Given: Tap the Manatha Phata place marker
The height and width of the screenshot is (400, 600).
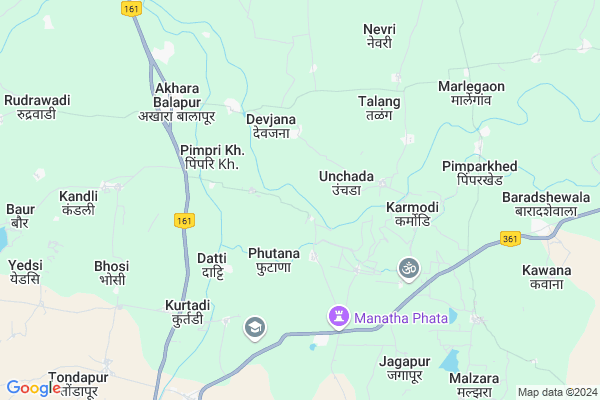Looking at the screenshot, I should (x=339, y=316).
